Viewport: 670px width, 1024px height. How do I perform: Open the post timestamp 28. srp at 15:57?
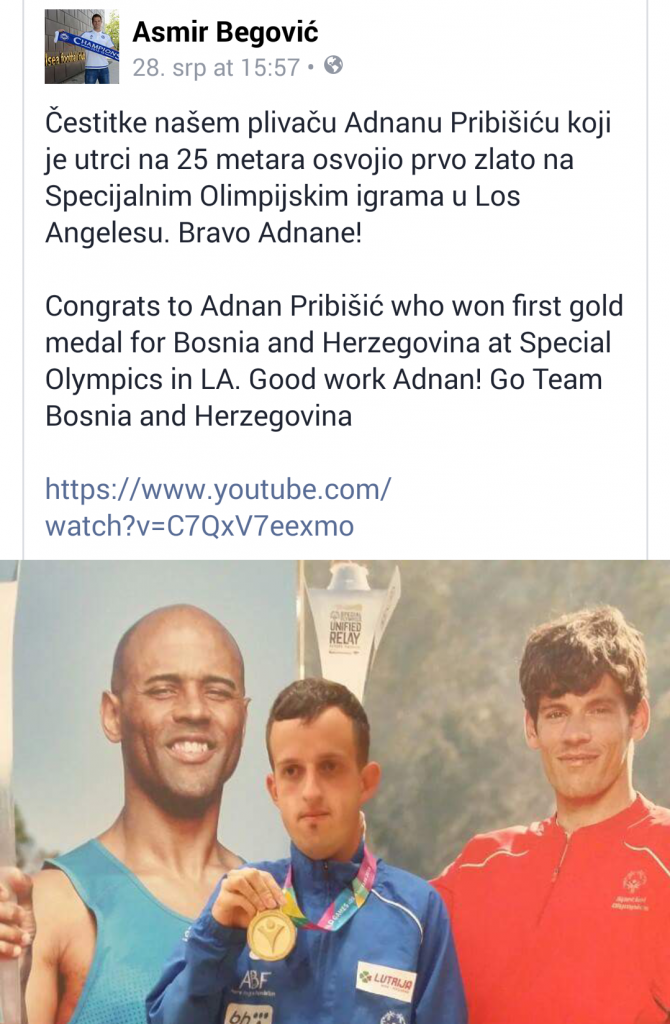click(216, 67)
